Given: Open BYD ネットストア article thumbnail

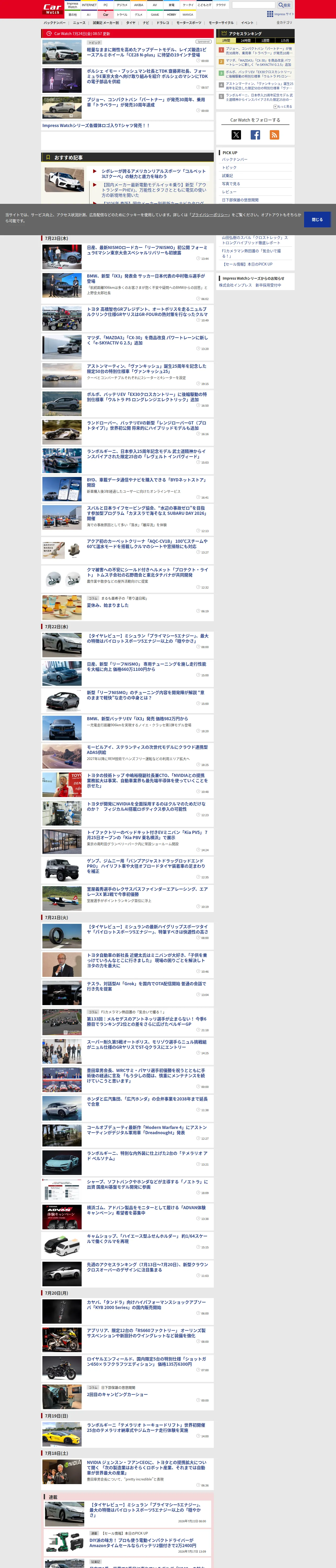Looking at the screenshot, I should coord(61,488).
